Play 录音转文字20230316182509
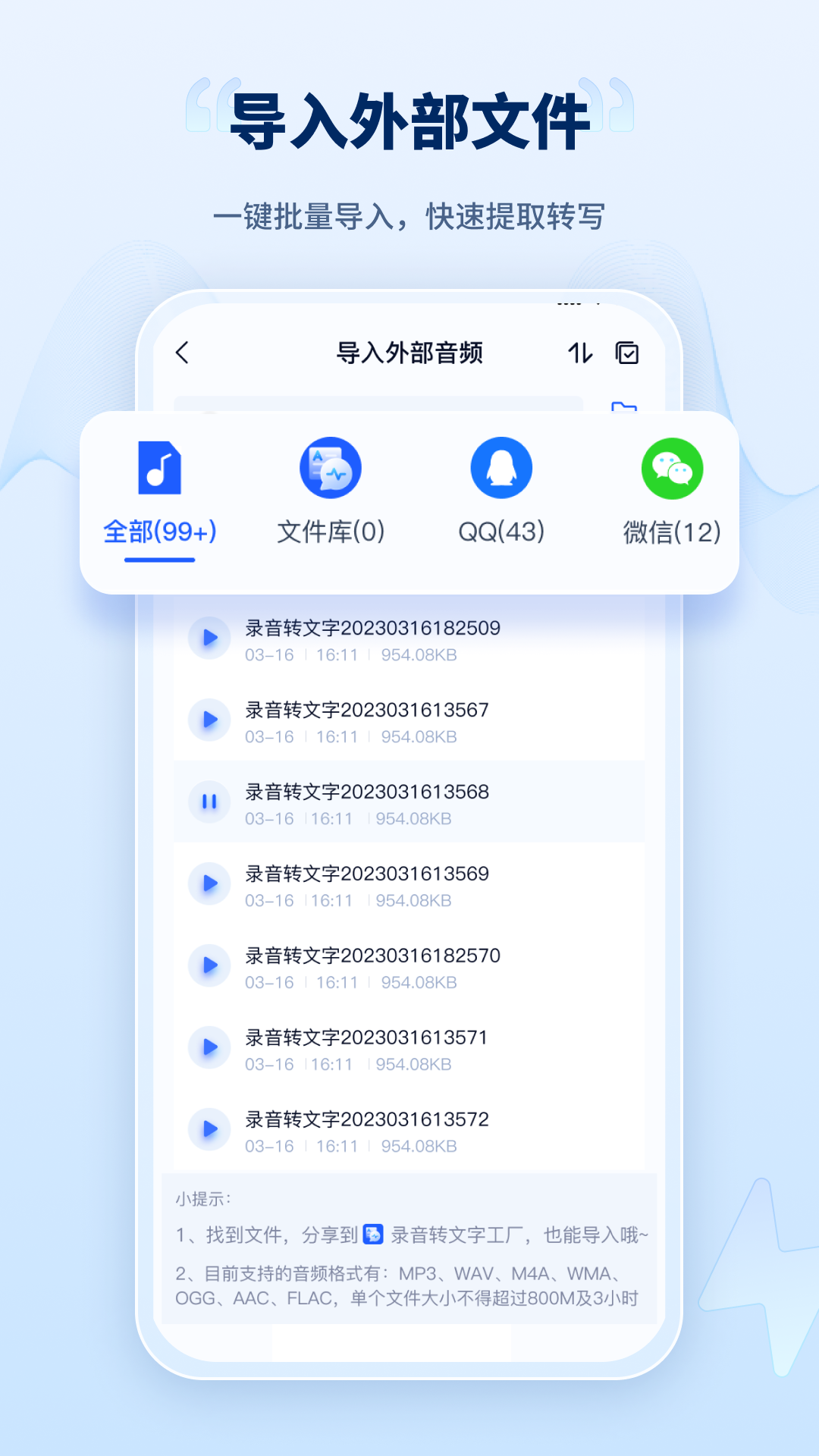 coord(209,638)
